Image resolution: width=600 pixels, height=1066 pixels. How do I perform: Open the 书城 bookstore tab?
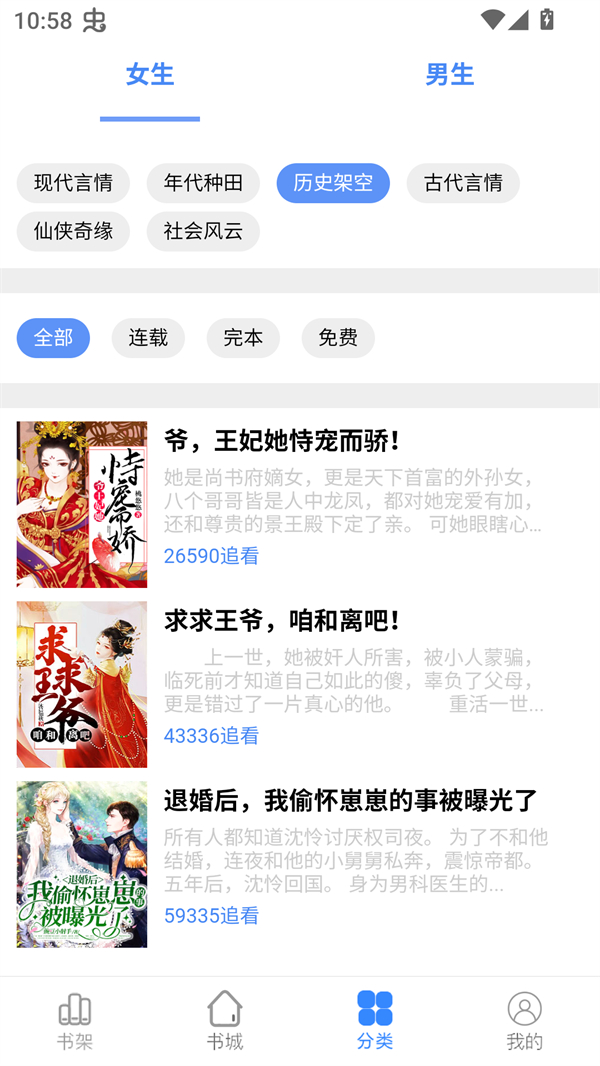[225, 1021]
